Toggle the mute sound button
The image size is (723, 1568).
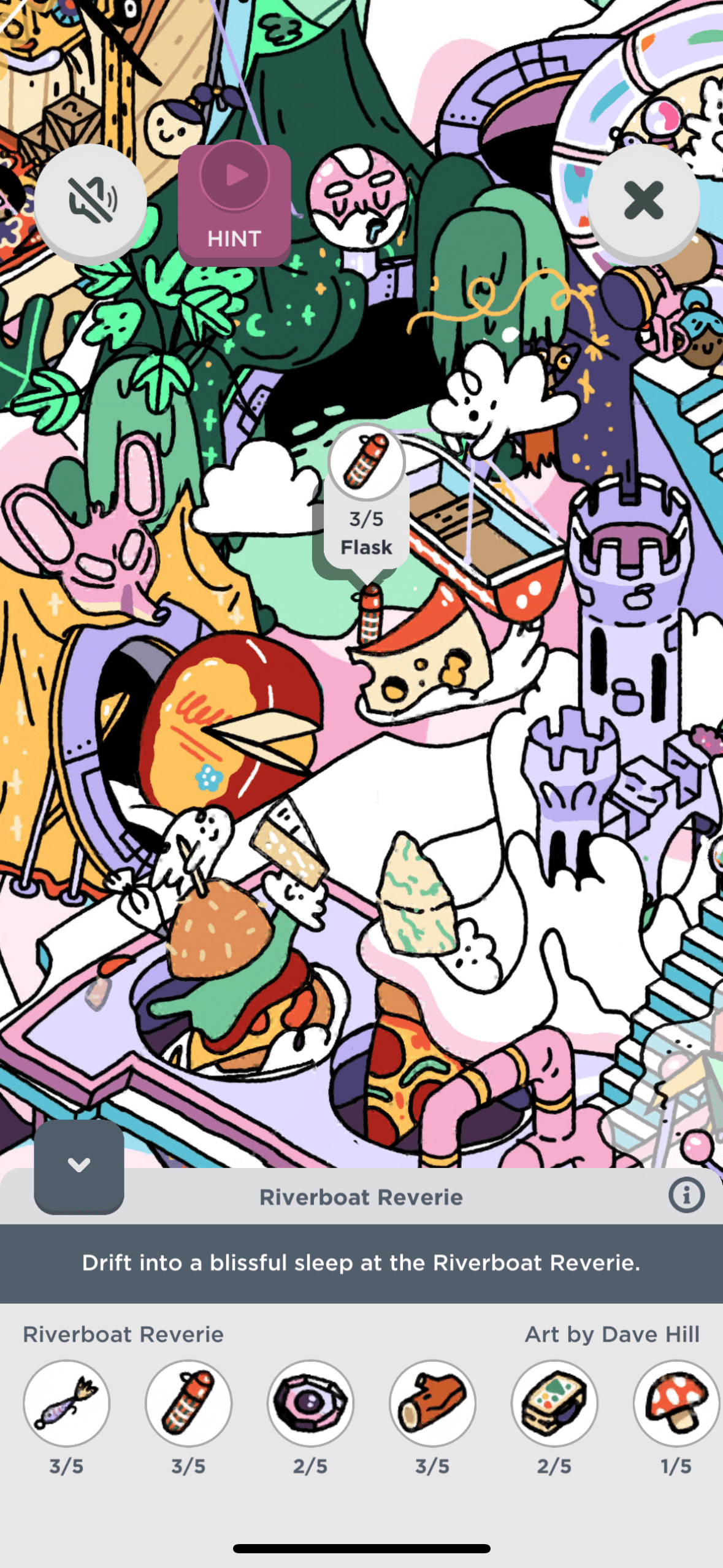(90, 201)
